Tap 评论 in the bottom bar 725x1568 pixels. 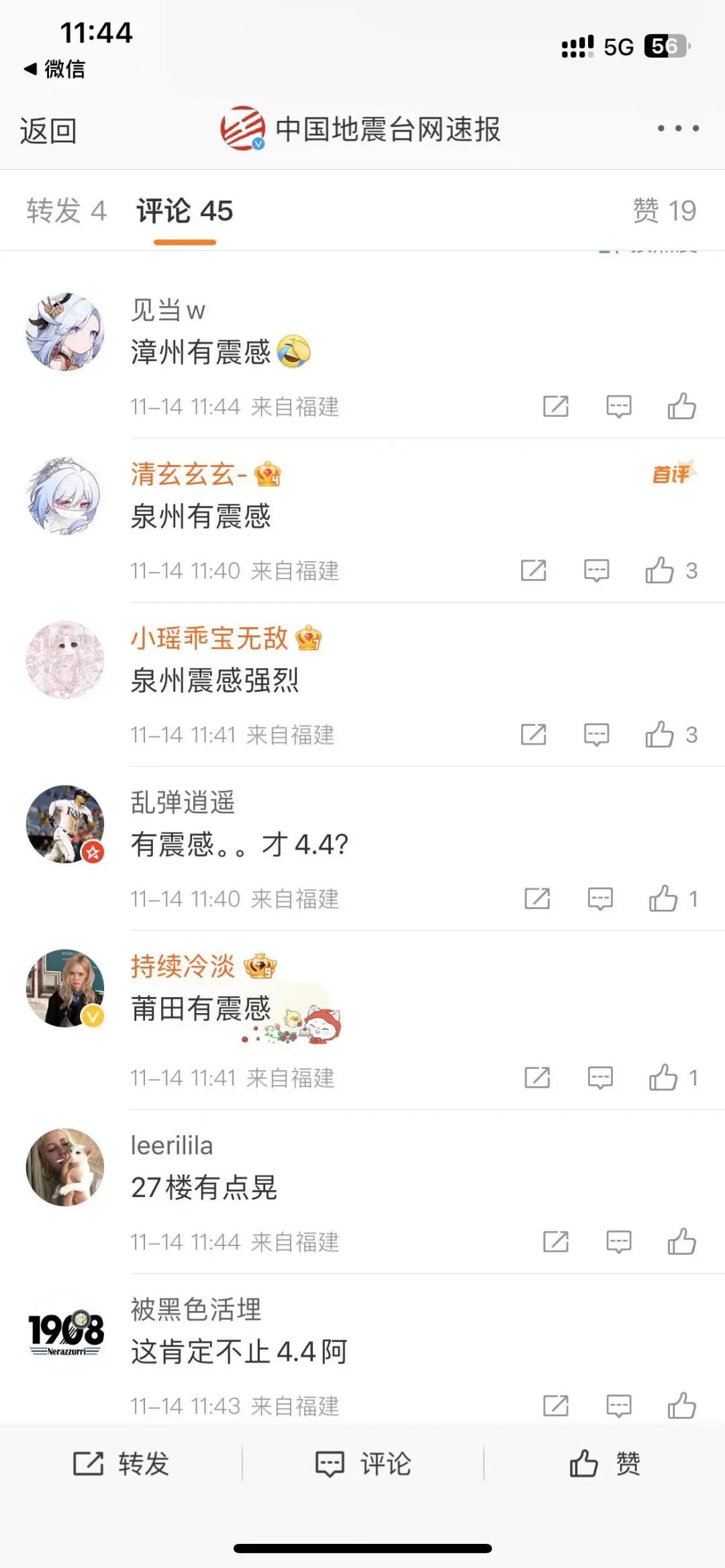(362, 1463)
